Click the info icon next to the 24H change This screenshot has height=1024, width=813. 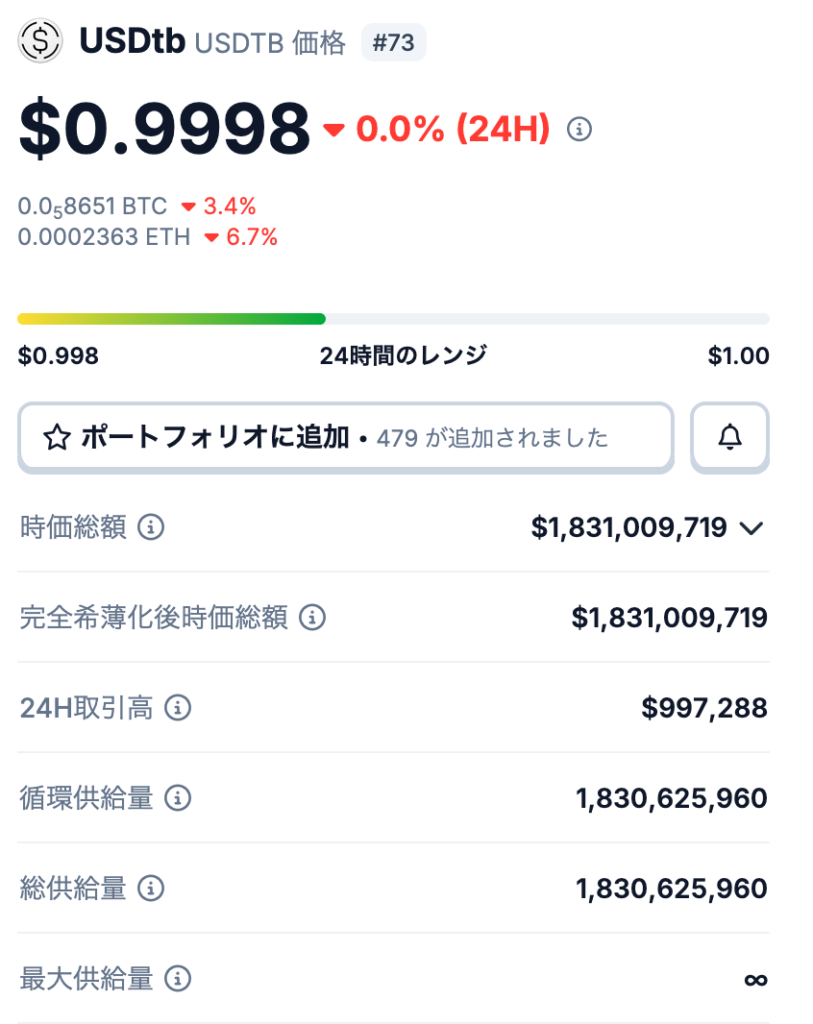[578, 128]
